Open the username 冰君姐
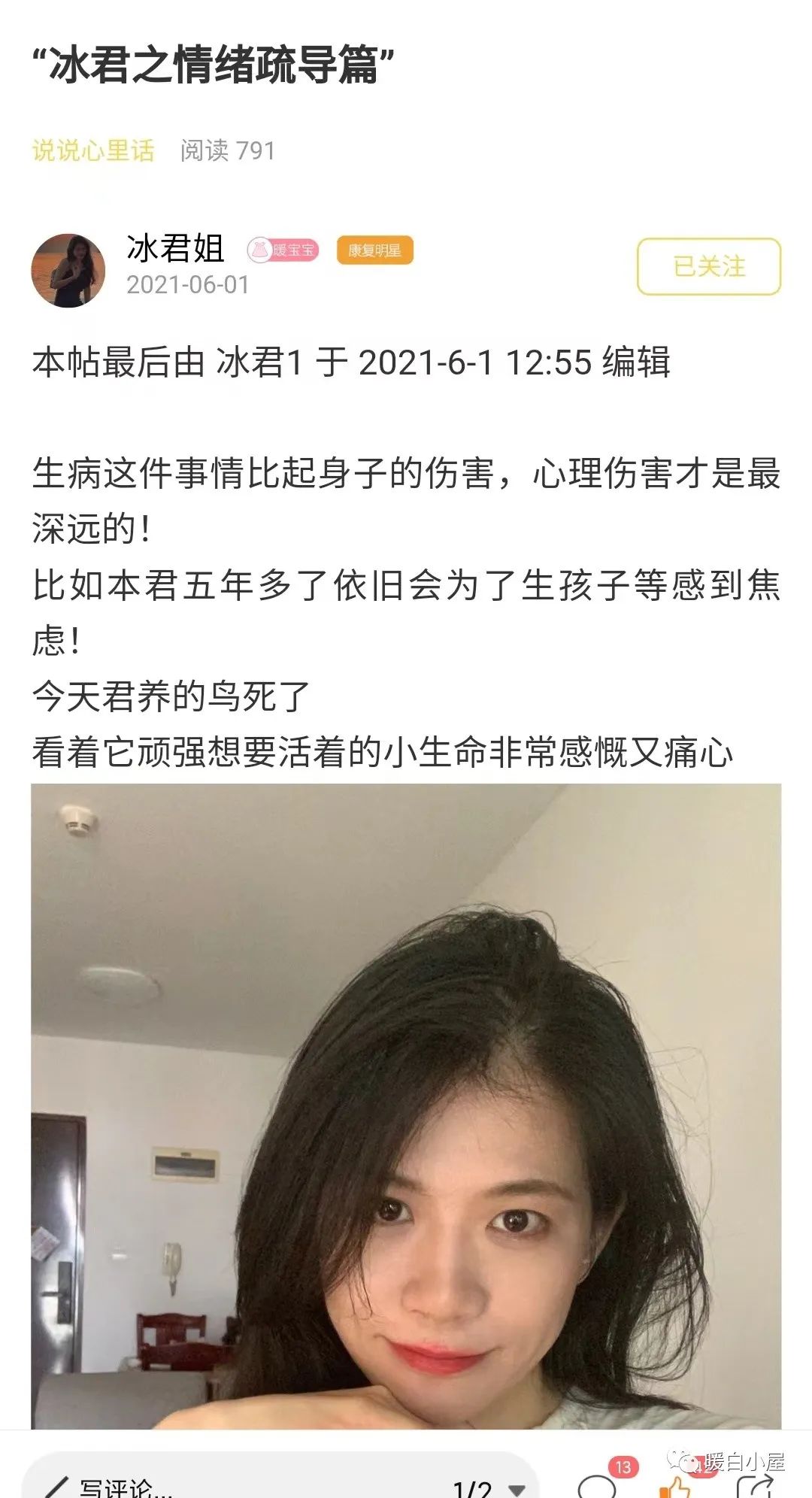 click(175, 248)
